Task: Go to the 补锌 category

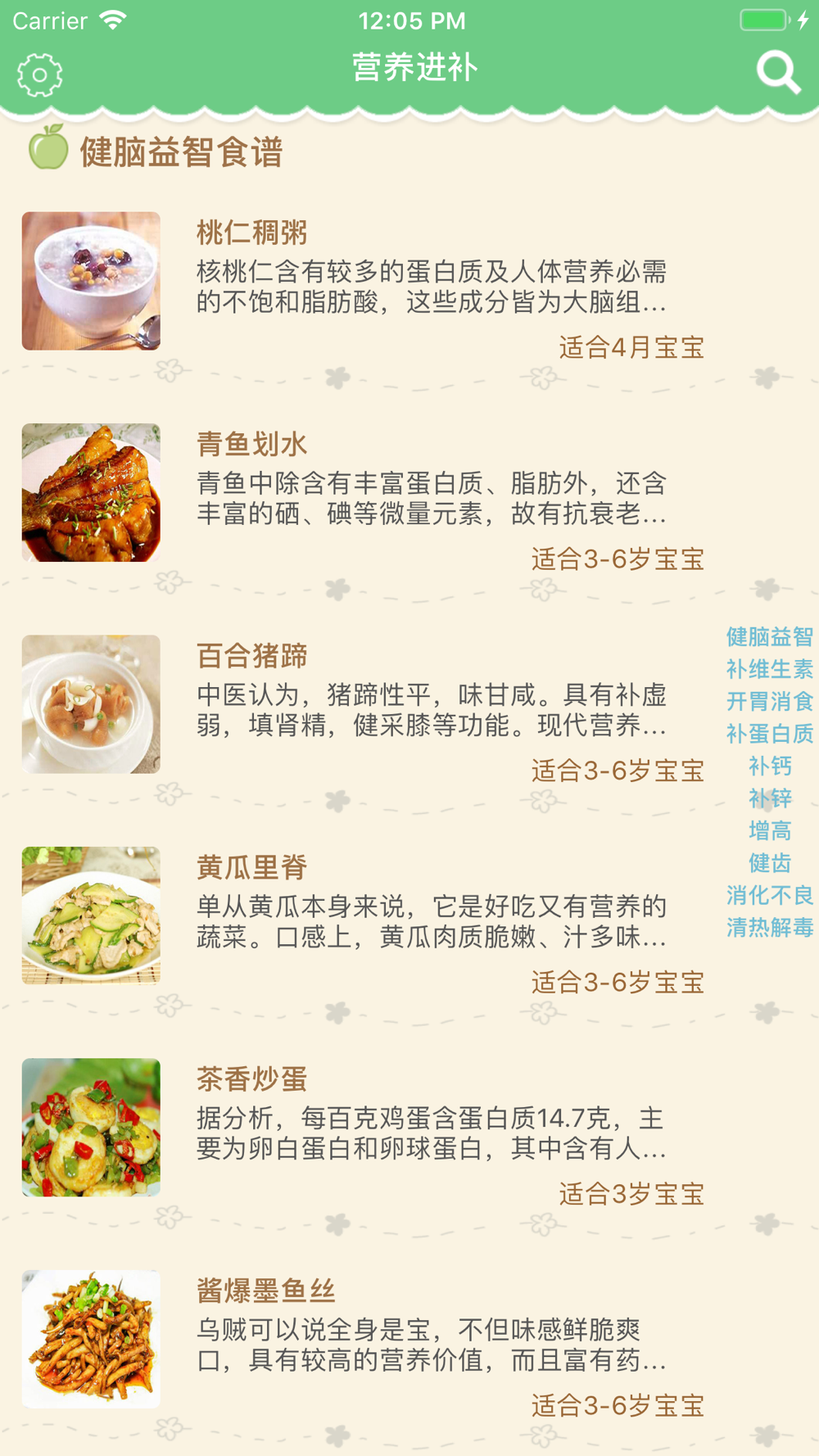Action: click(x=770, y=798)
